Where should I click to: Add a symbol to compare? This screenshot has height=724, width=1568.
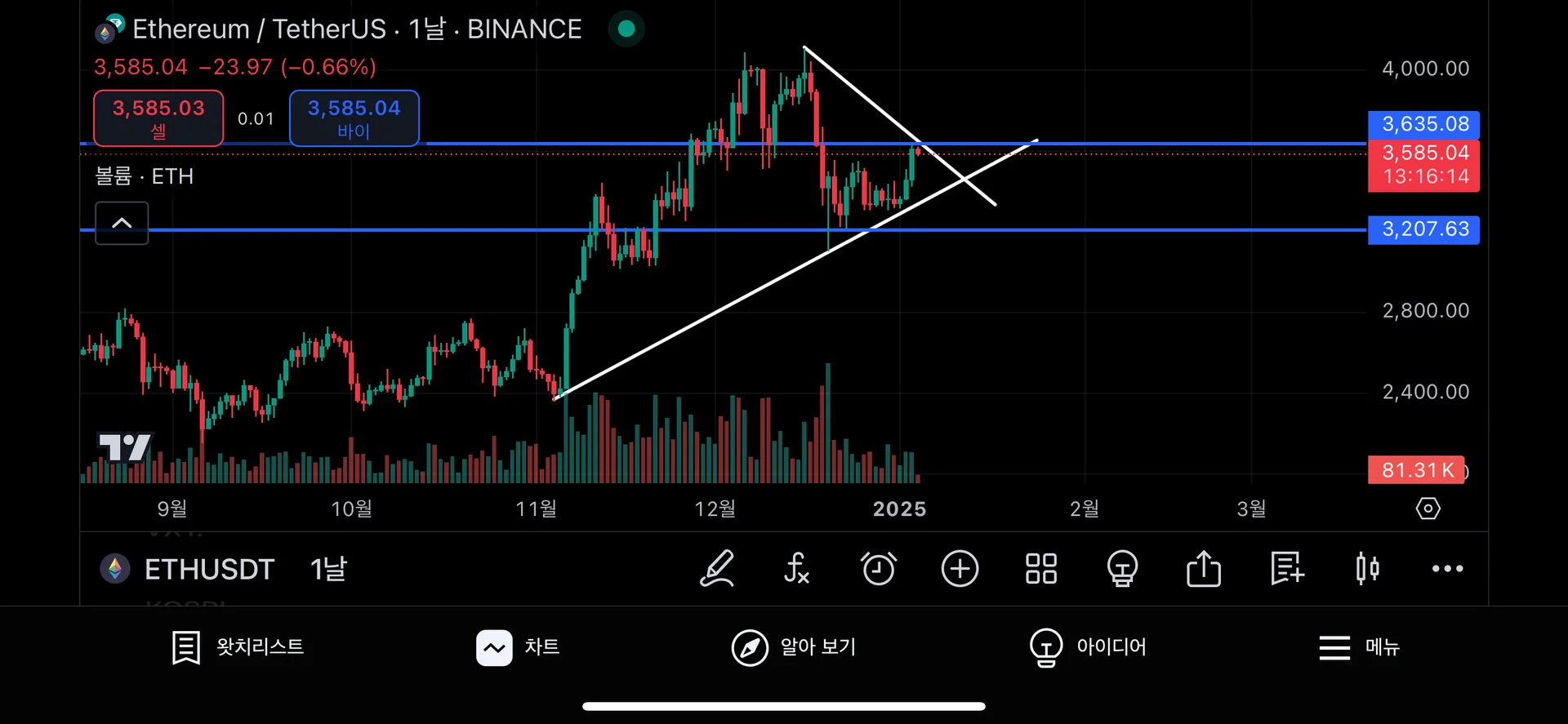point(960,569)
